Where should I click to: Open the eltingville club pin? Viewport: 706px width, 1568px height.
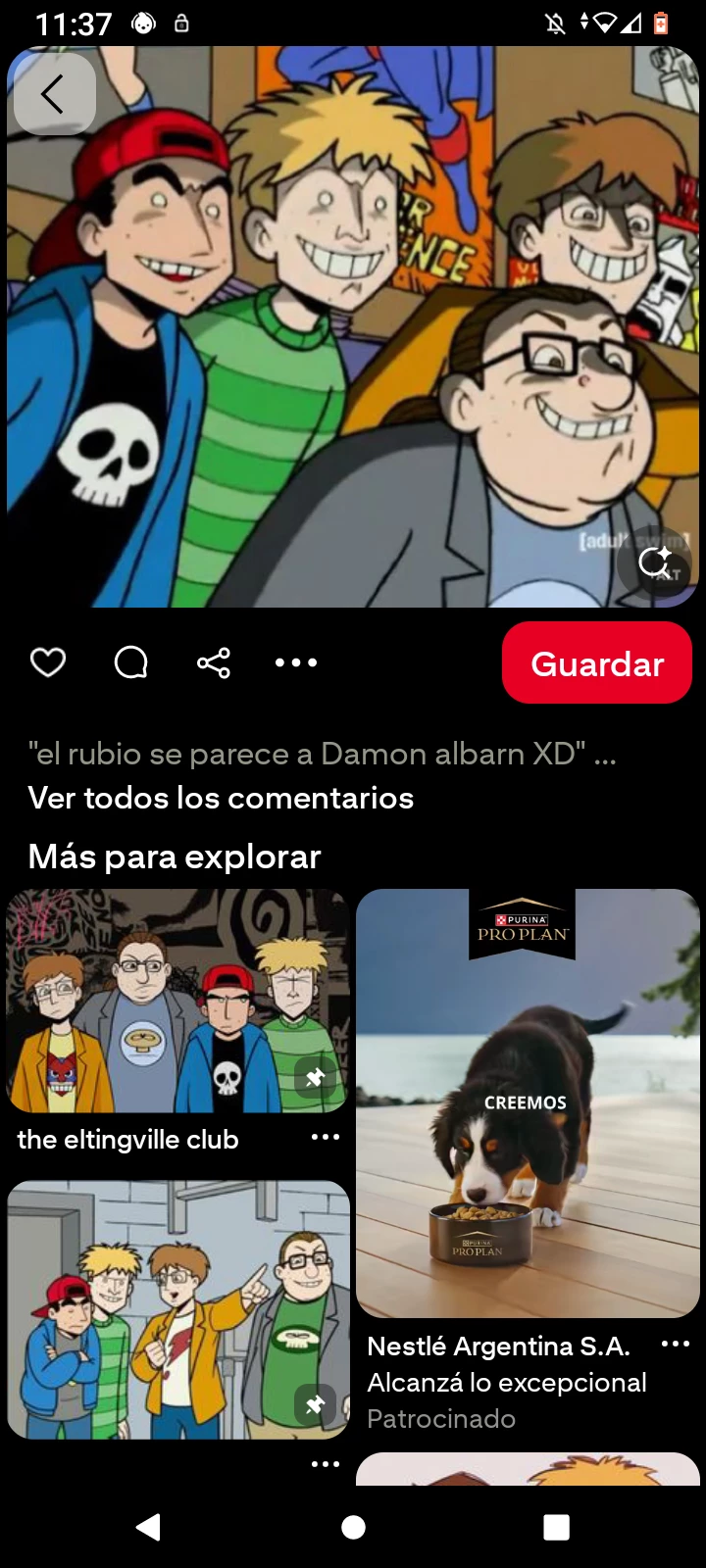177,1001
